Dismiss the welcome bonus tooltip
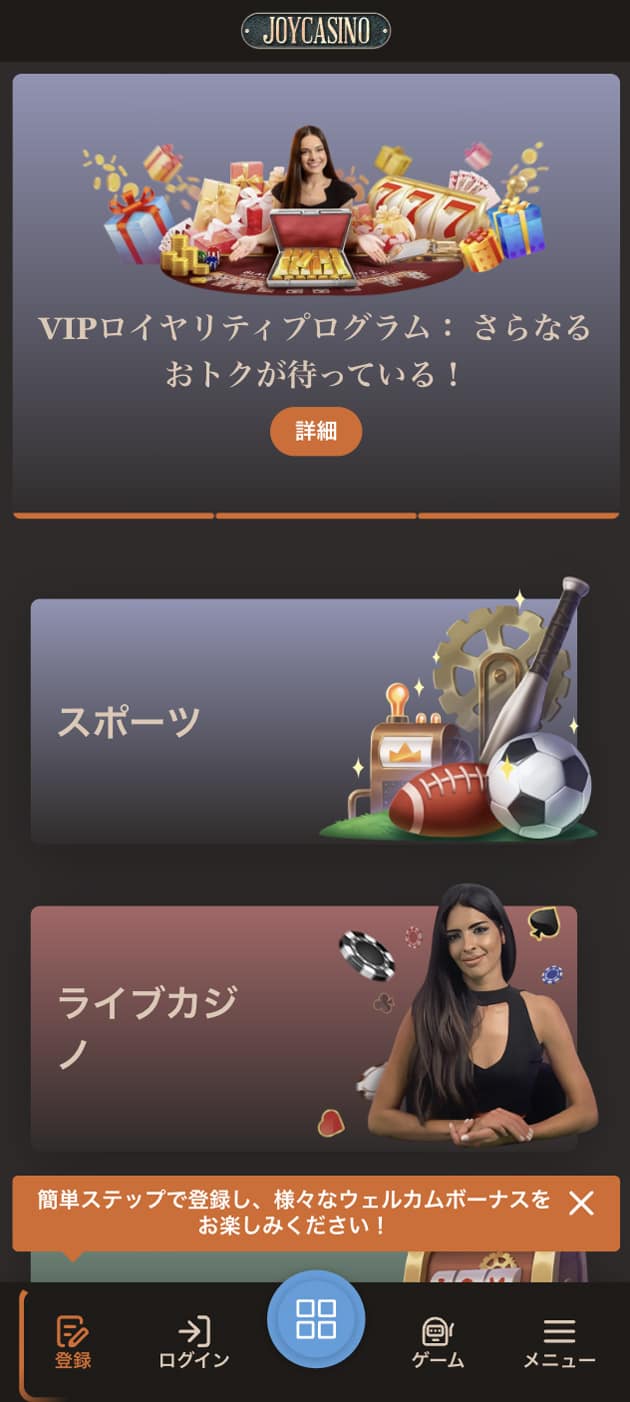The width and height of the screenshot is (630, 1402). click(581, 1203)
